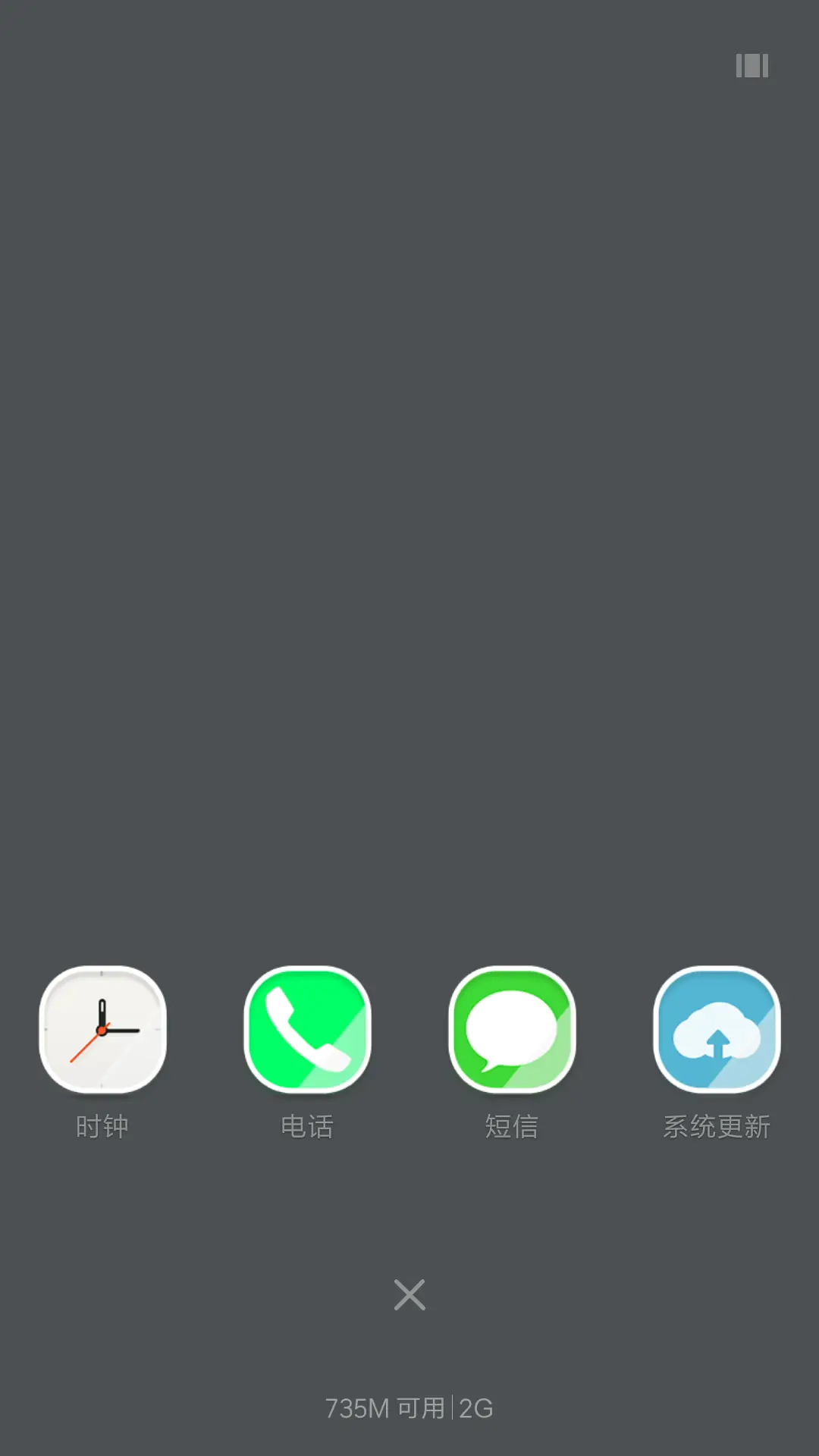Image resolution: width=819 pixels, height=1456 pixels.
Task: Open the 短信 messages app
Action: click(x=512, y=1030)
